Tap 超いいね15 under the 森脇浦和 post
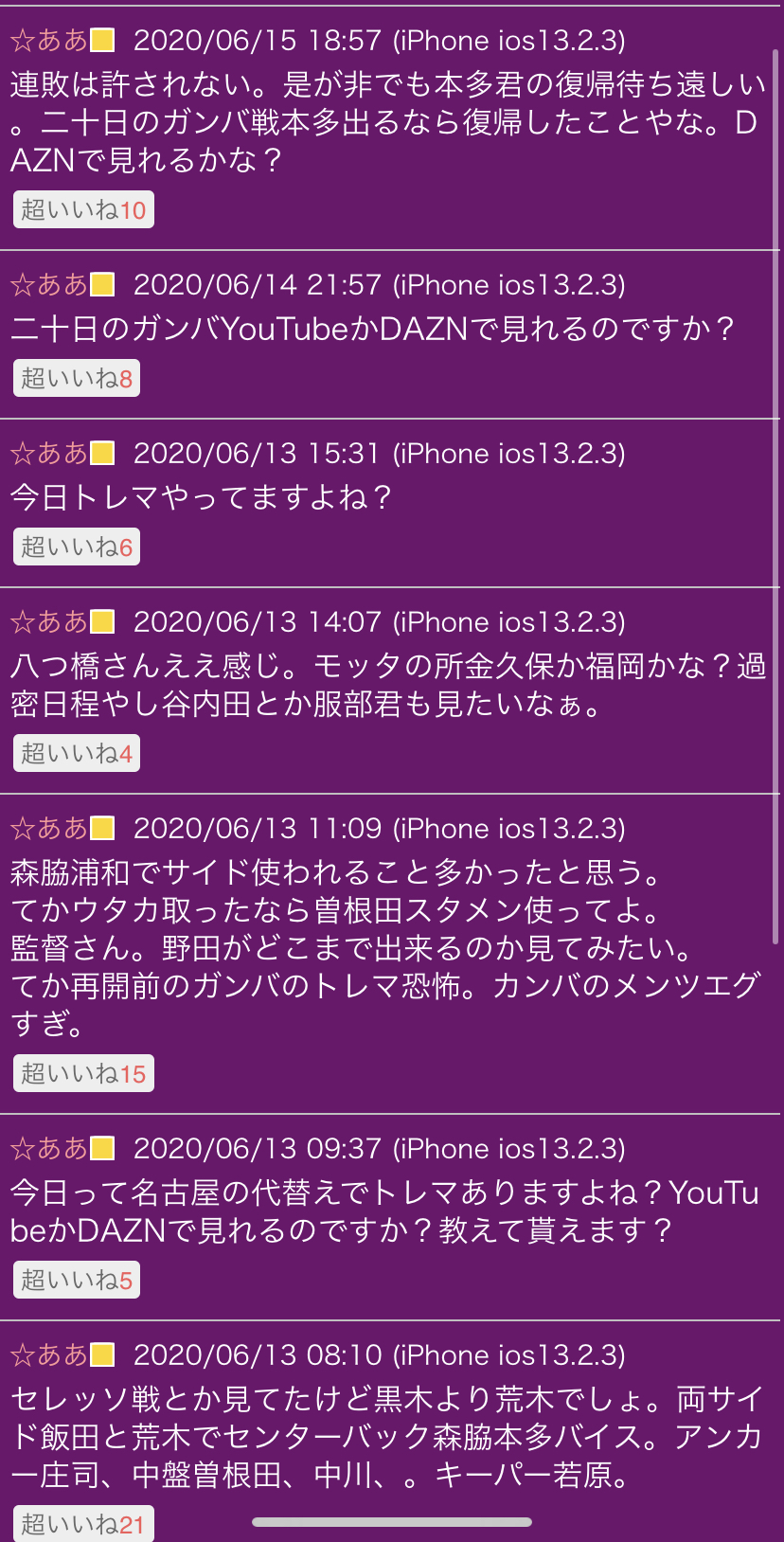 click(x=83, y=1073)
